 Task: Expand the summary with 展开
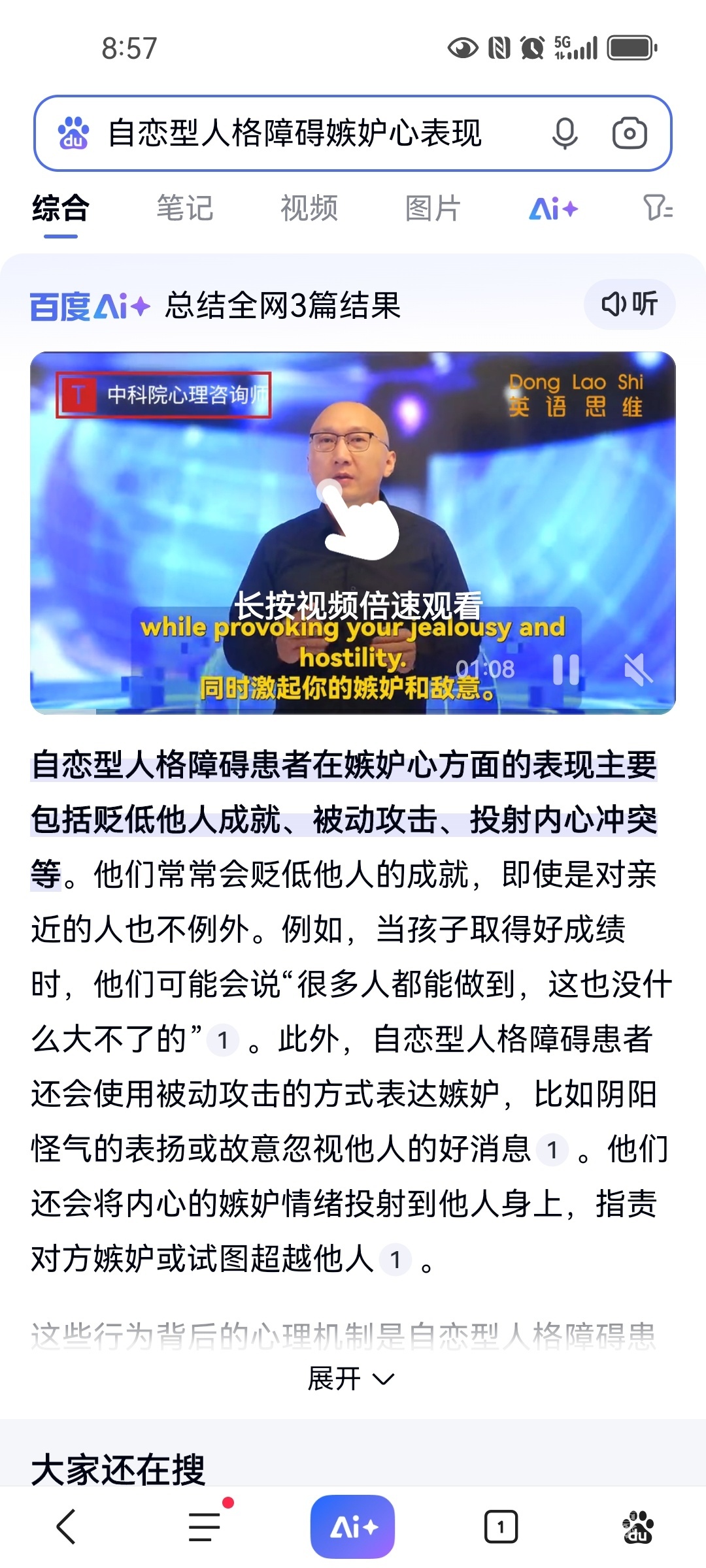pyautogui.click(x=352, y=1379)
